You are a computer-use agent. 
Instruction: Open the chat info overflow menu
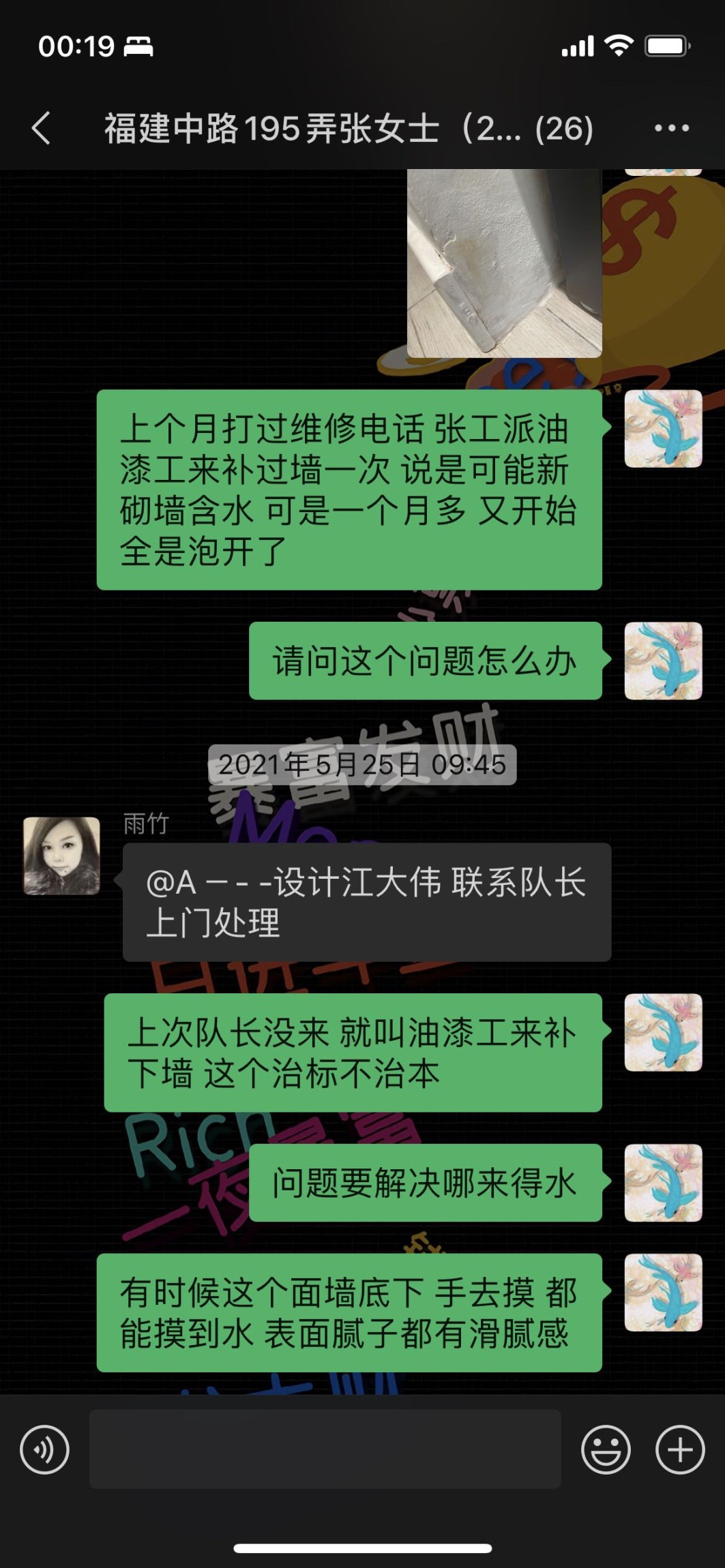click(x=671, y=128)
